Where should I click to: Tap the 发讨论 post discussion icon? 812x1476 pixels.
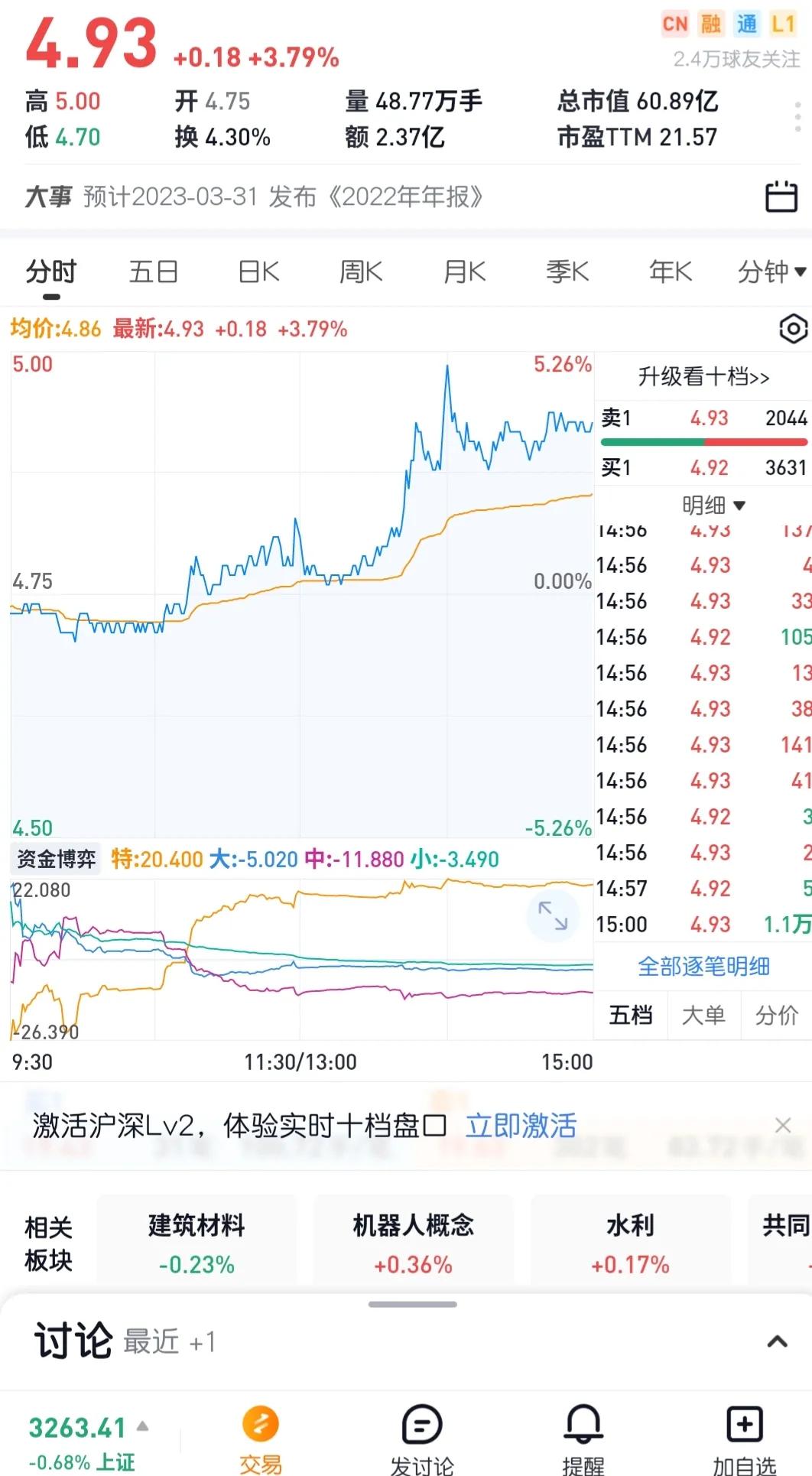pyautogui.click(x=422, y=1424)
